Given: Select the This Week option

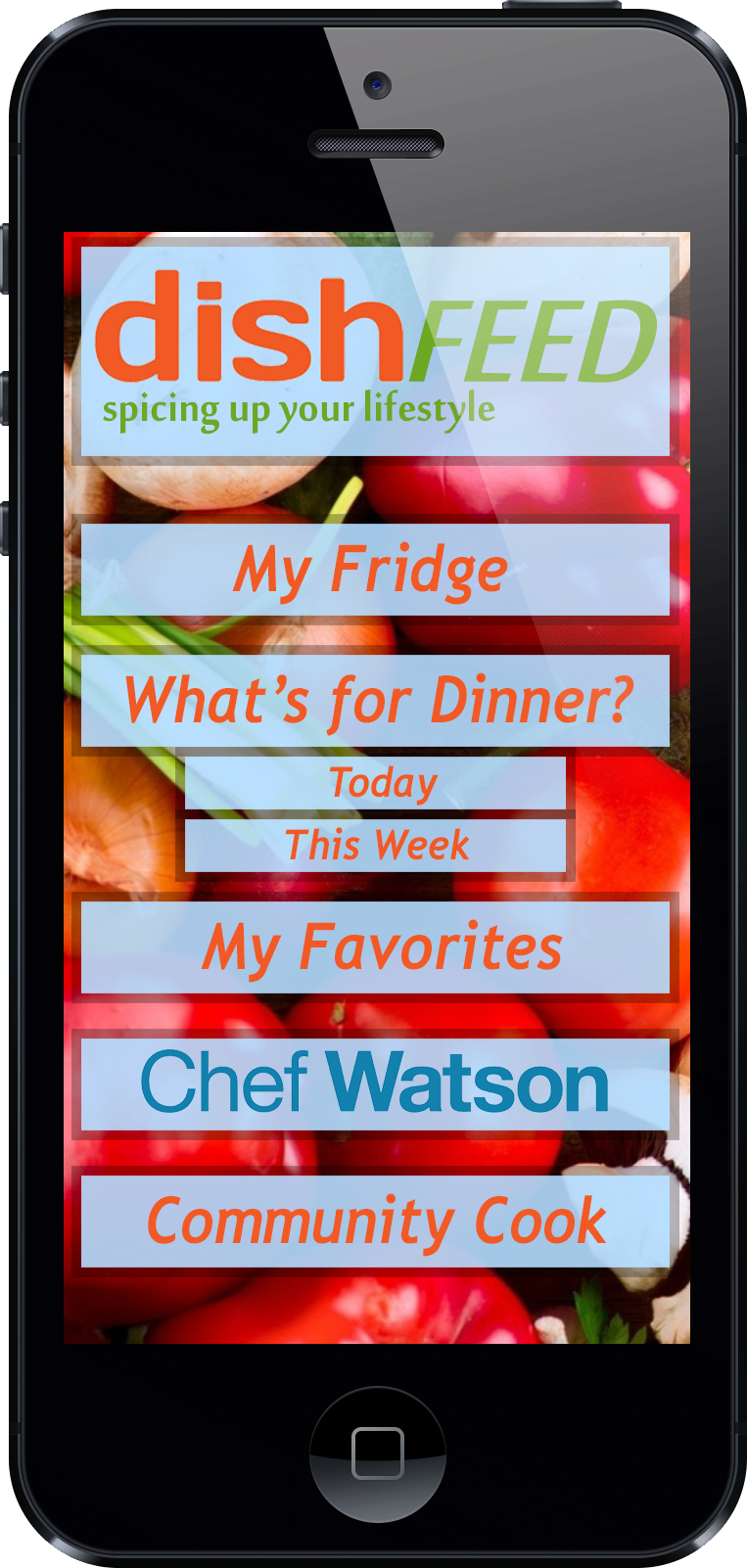Looking at the screenshot, I should 375,845.
